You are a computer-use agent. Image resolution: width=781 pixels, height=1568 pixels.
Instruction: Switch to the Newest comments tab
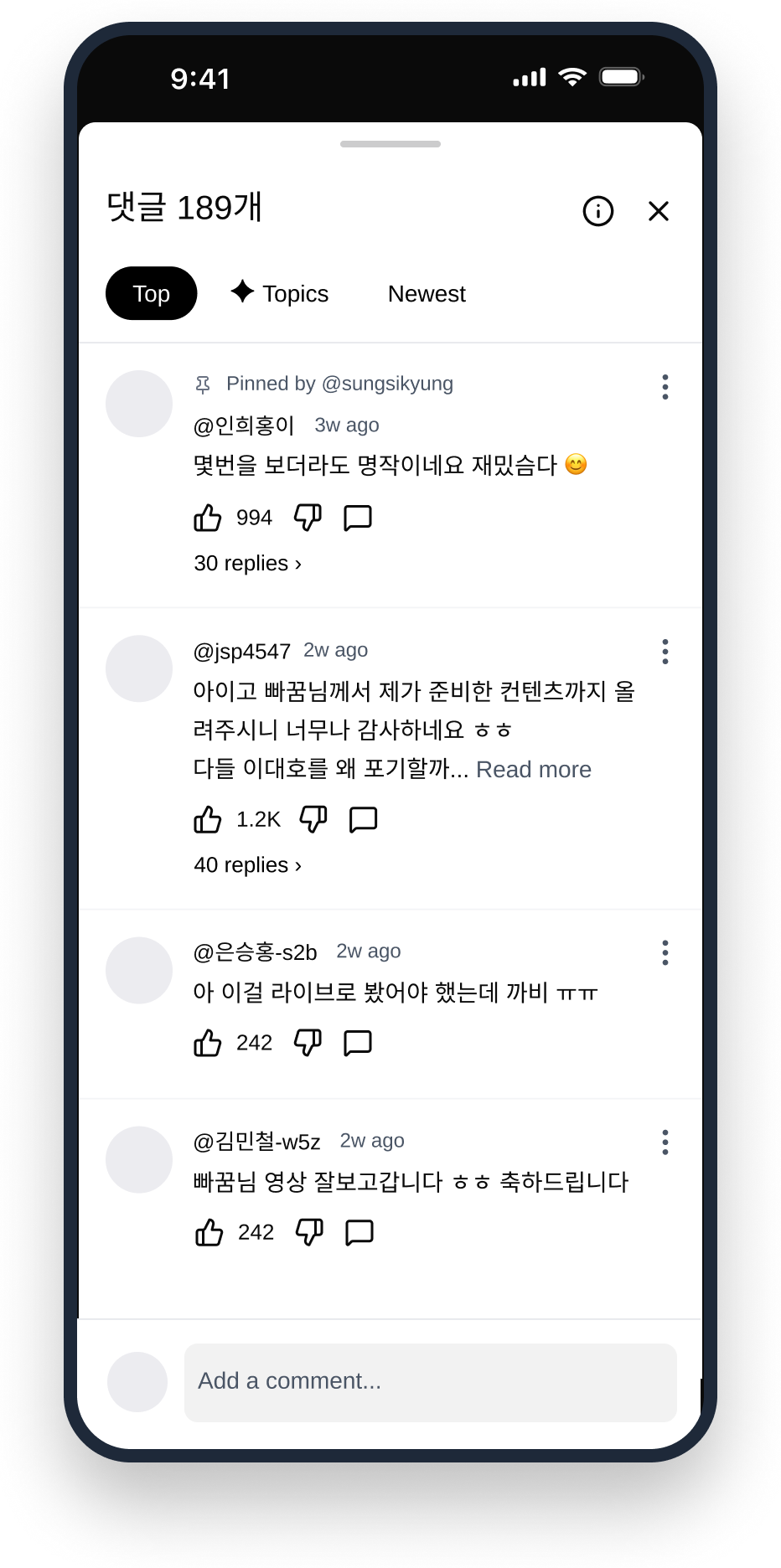[427, 293]
